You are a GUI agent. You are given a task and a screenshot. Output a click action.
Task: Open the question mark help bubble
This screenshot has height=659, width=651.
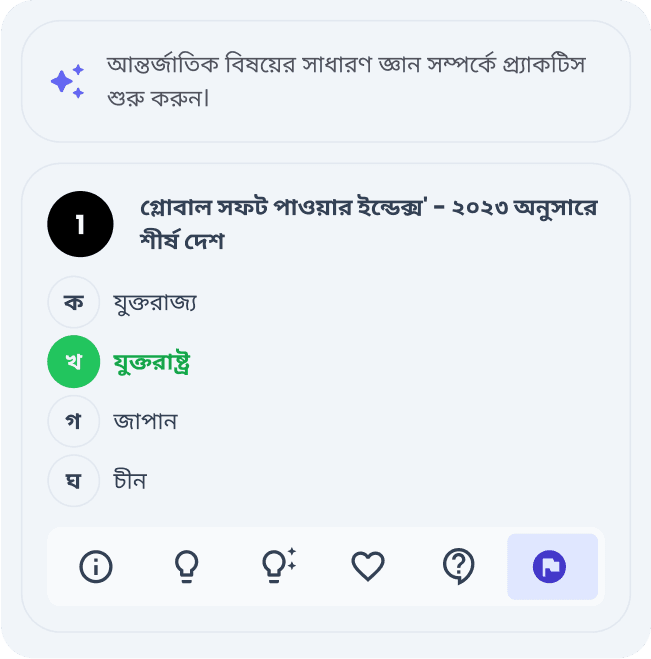(x=458, y=567)
